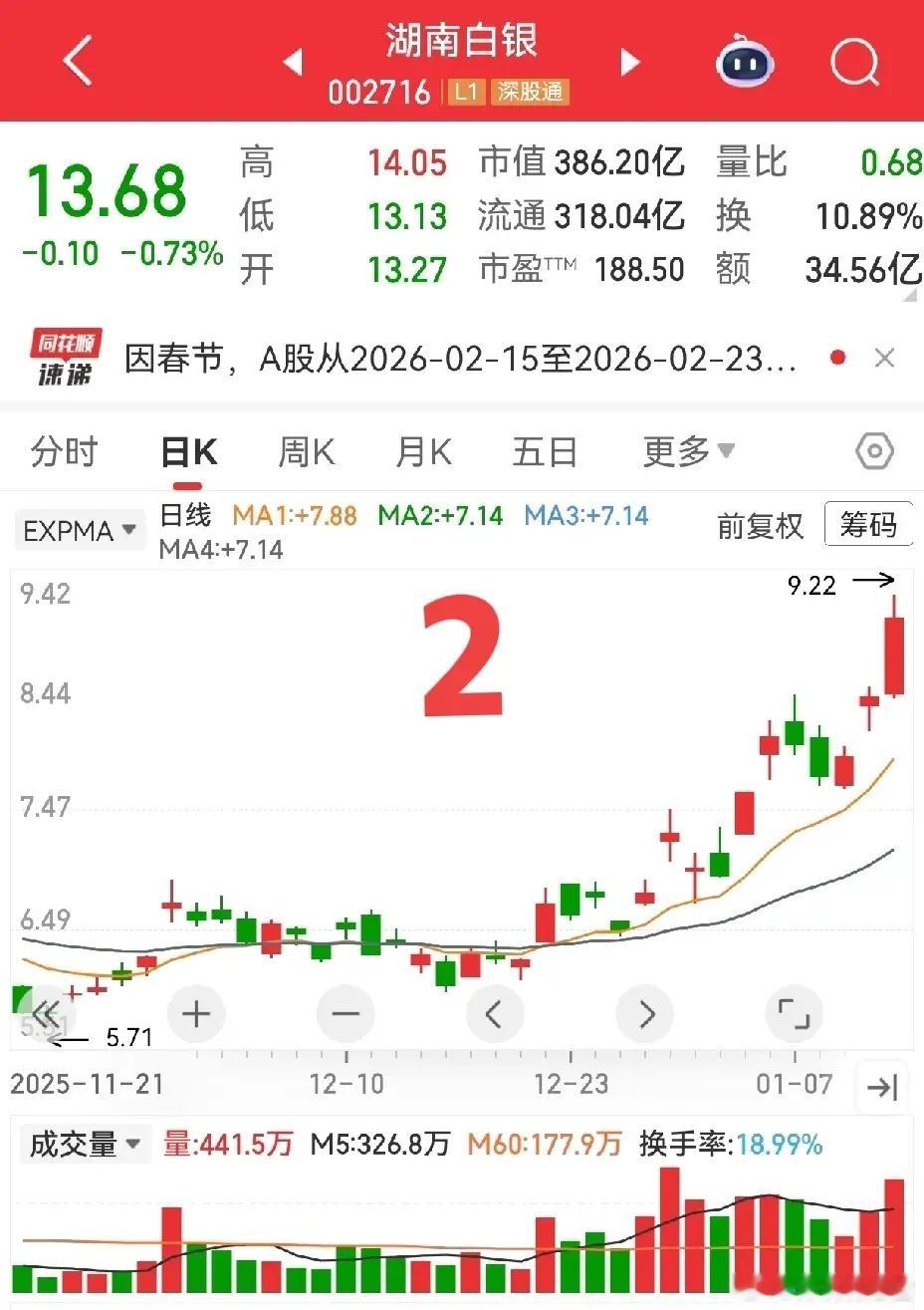Switch to the 五日 tab
This screenshot has width=924, height=1310.
point(545,452)
